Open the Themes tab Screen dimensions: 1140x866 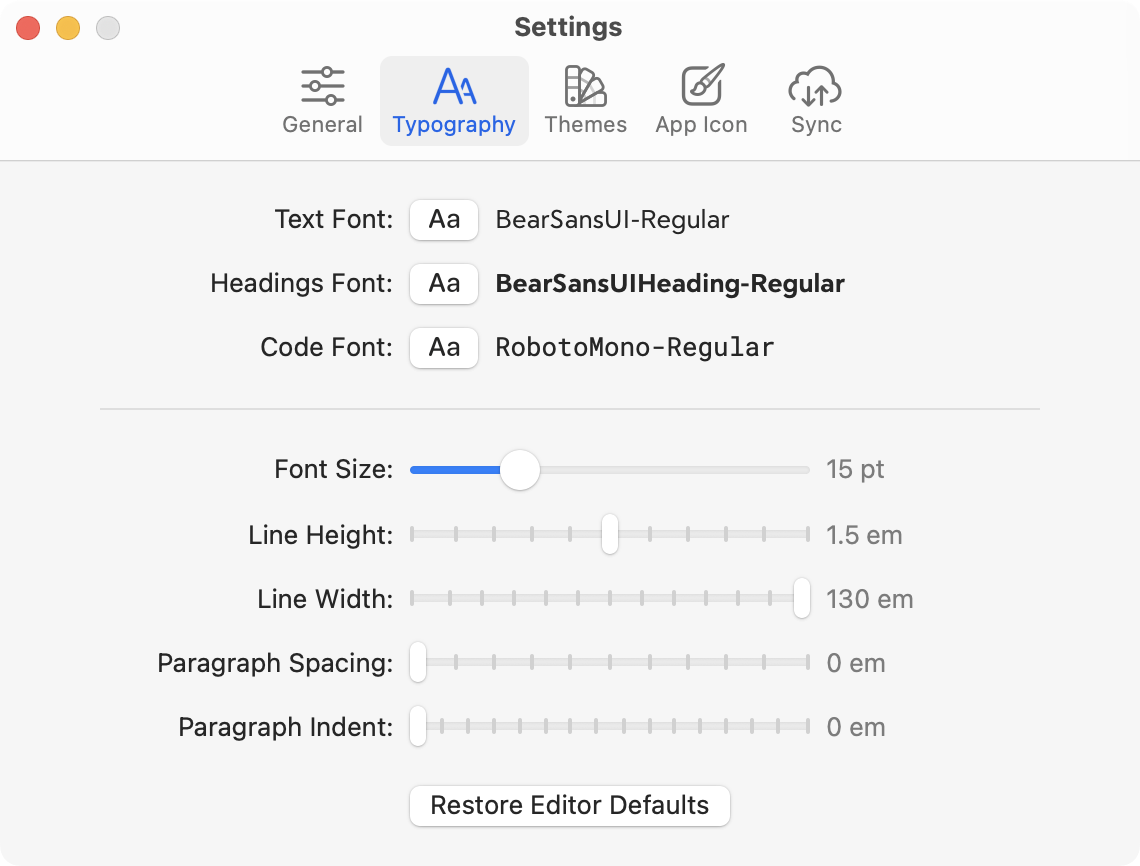(x=585, y=101)
